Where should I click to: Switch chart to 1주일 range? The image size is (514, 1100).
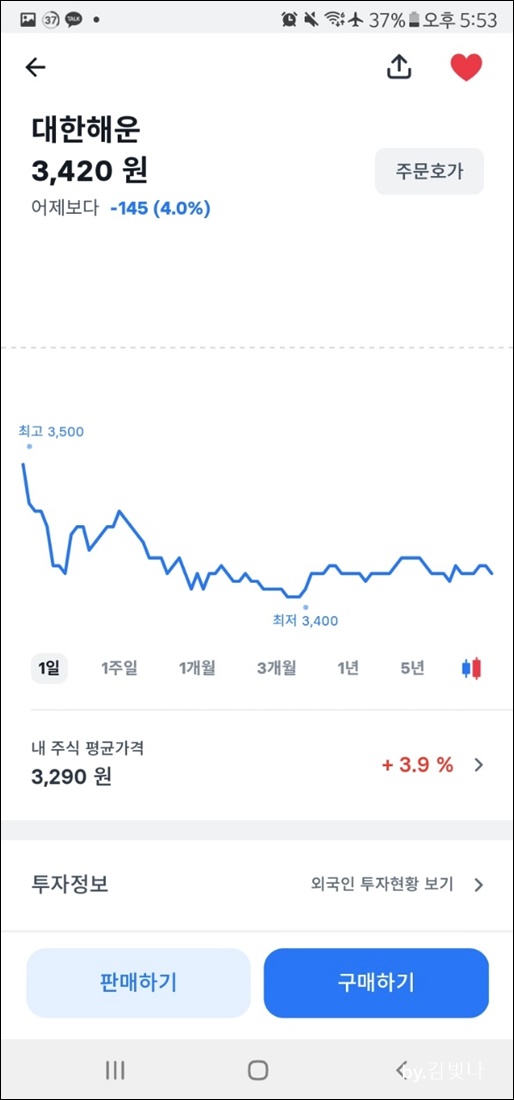coord(119,669)
